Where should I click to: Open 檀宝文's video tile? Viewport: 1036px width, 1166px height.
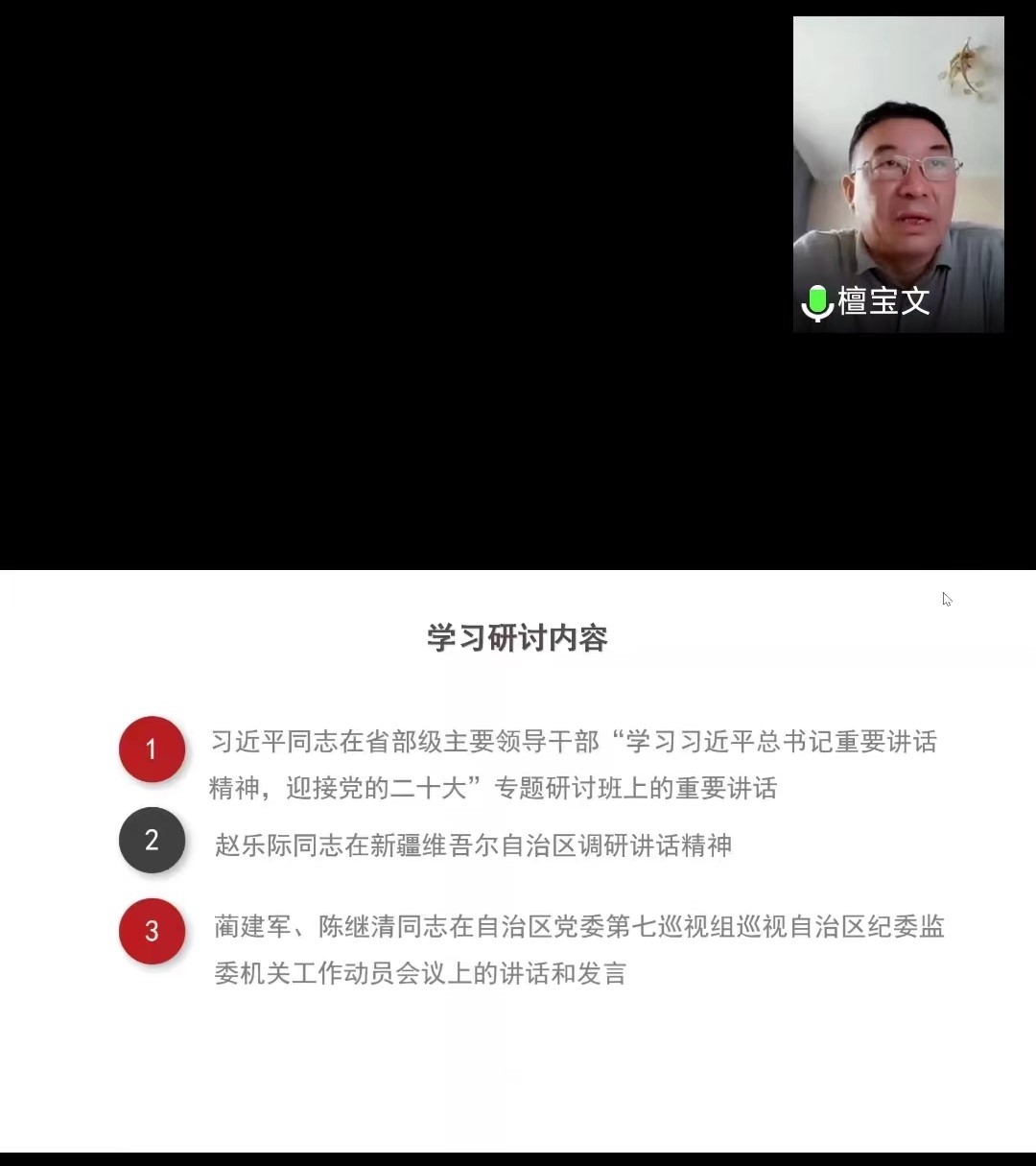[898, 175]
